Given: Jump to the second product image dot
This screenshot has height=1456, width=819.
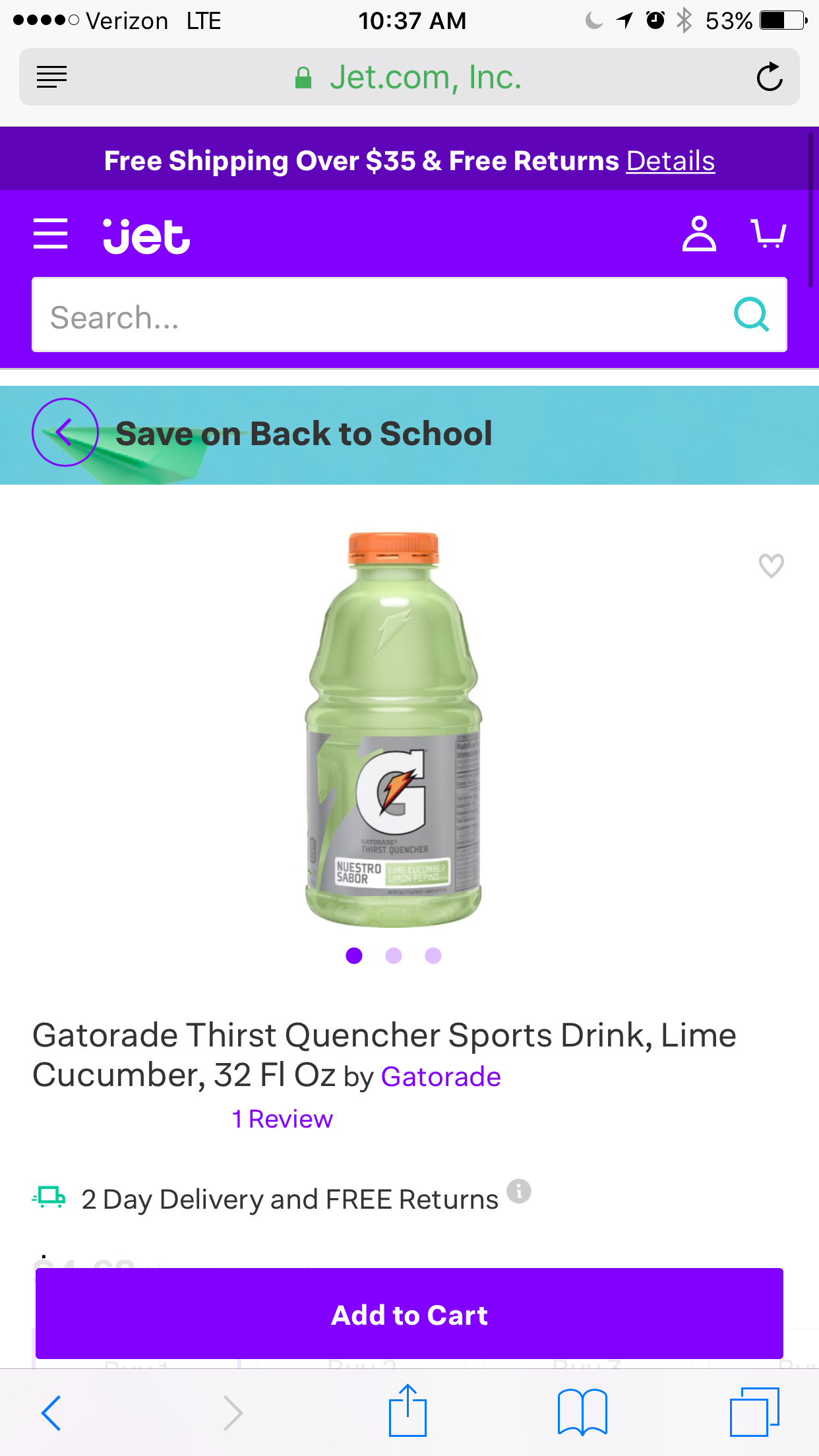Looking at the screenshot, I should 394,956.
